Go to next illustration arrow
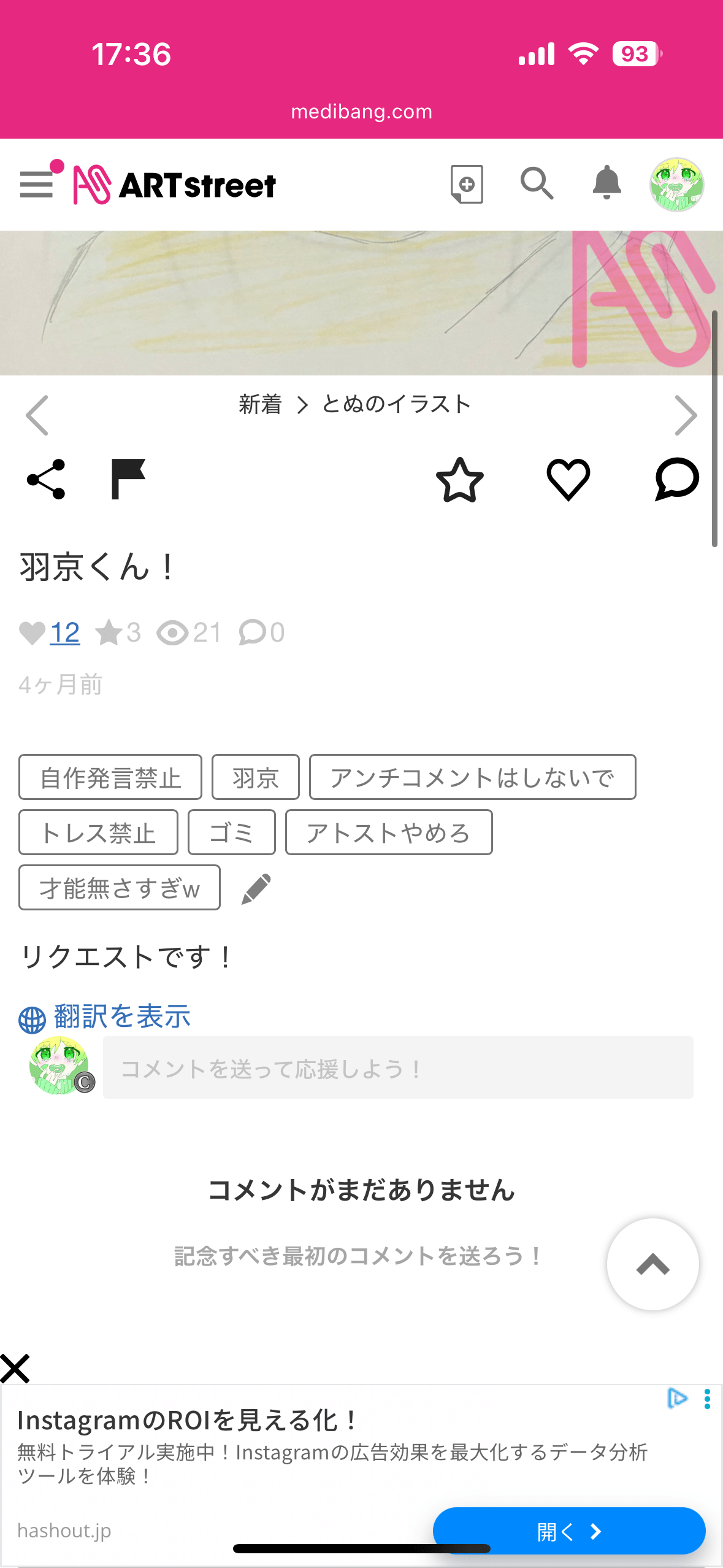Screen dimensions: 723x1568 pyautogui.click(x=685, y=415)
